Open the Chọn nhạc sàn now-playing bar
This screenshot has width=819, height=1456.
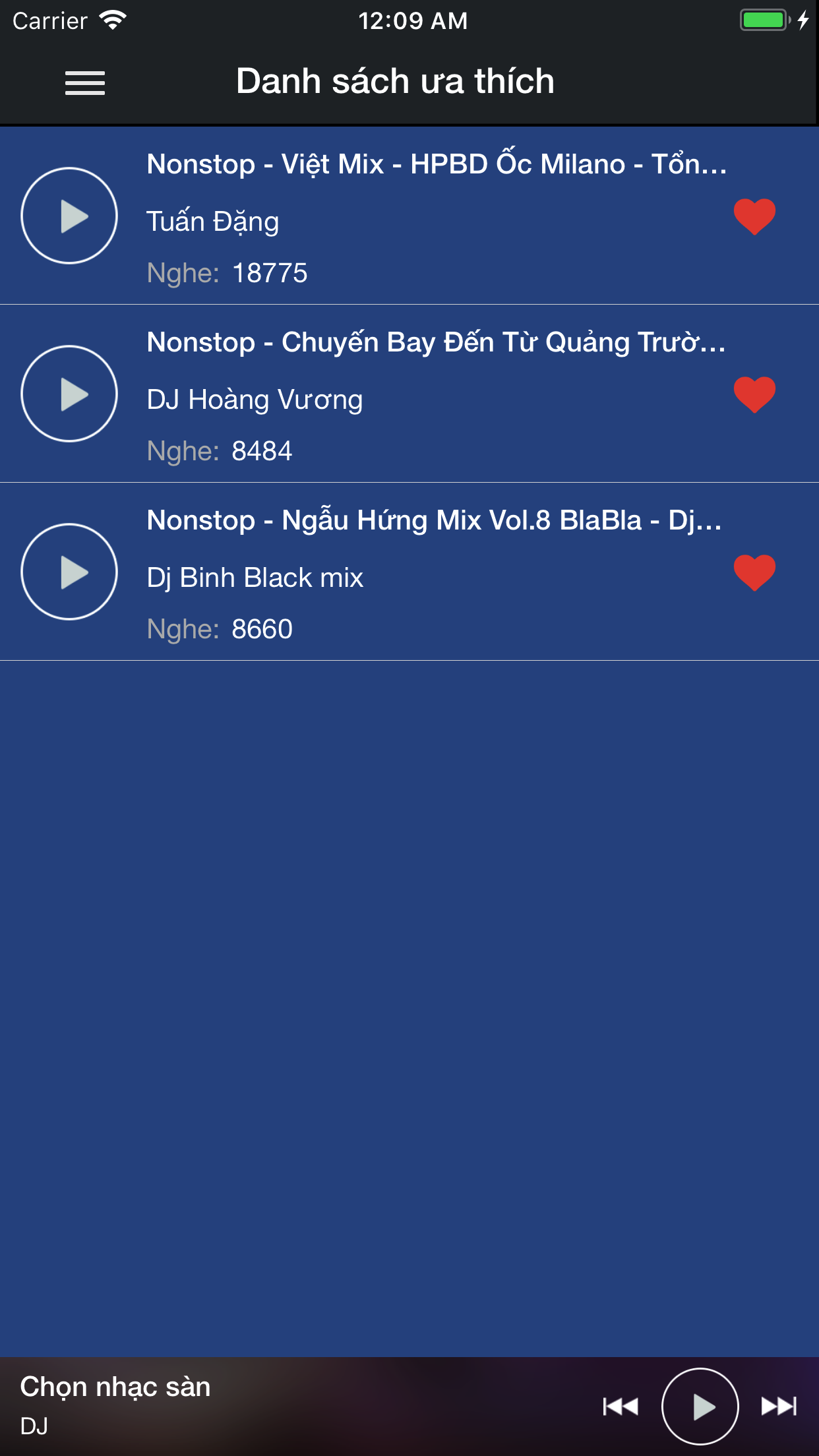coord(297,1407)
